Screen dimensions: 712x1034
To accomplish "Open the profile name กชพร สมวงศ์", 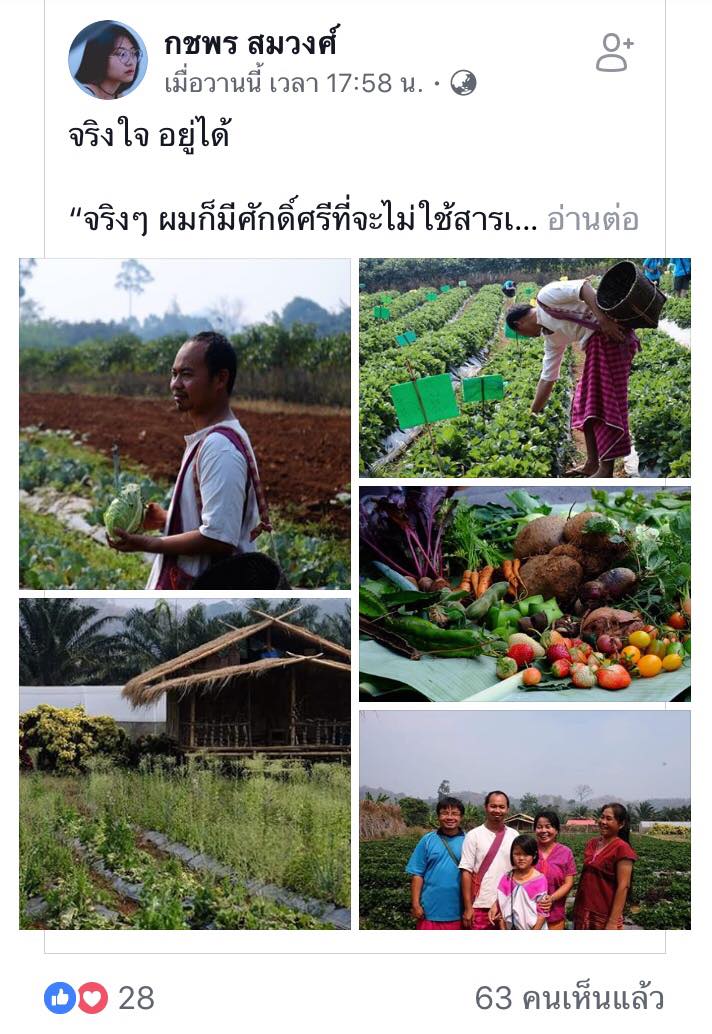I will pos(250,43).
